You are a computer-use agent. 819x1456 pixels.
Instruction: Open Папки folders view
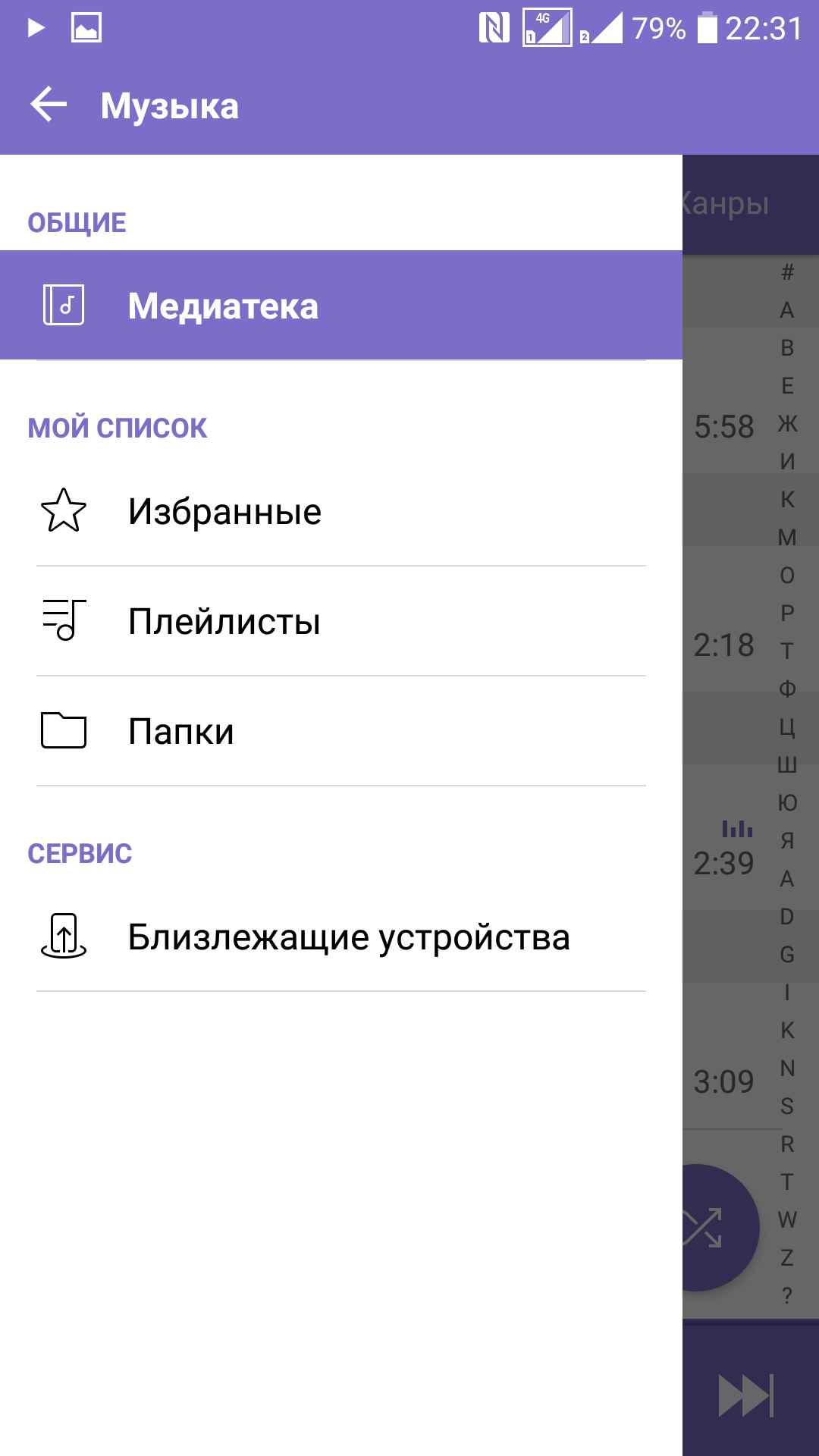341,731
